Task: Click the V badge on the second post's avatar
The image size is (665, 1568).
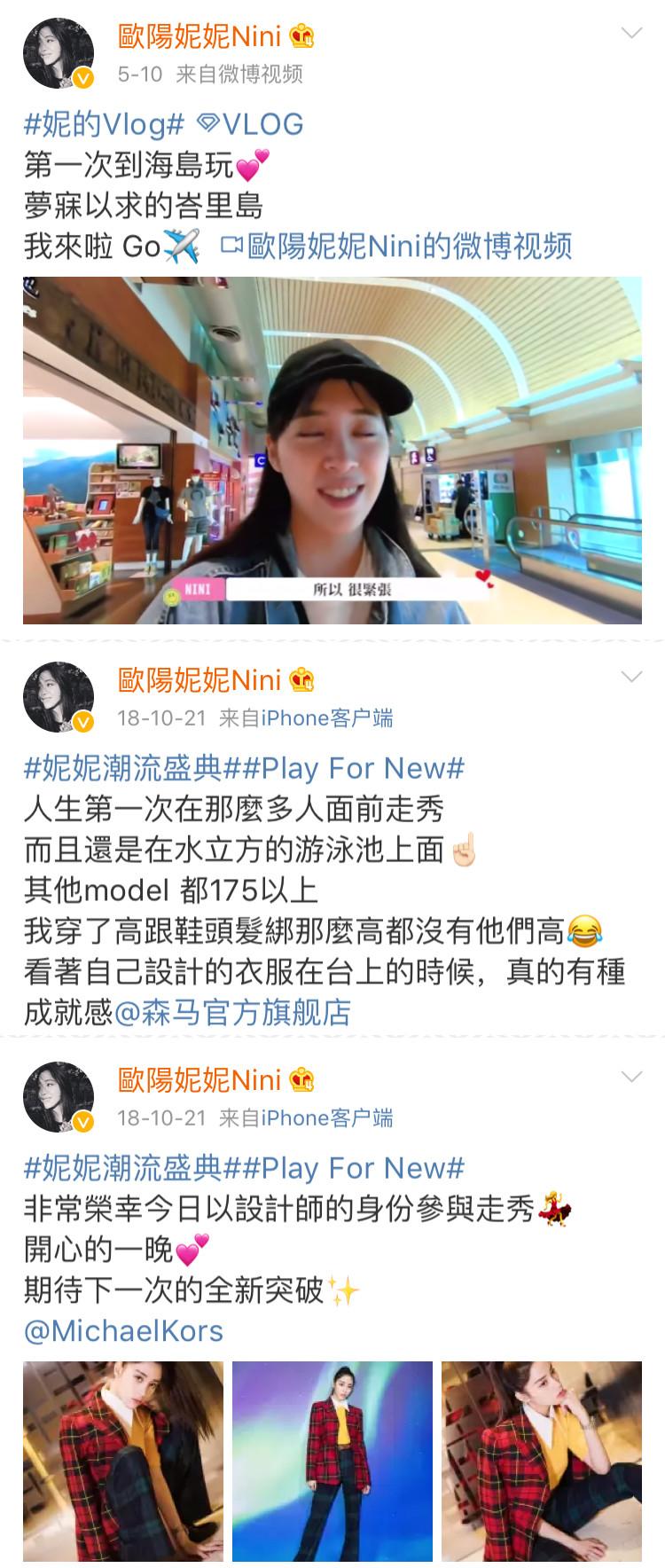Action: click(83, 722)
